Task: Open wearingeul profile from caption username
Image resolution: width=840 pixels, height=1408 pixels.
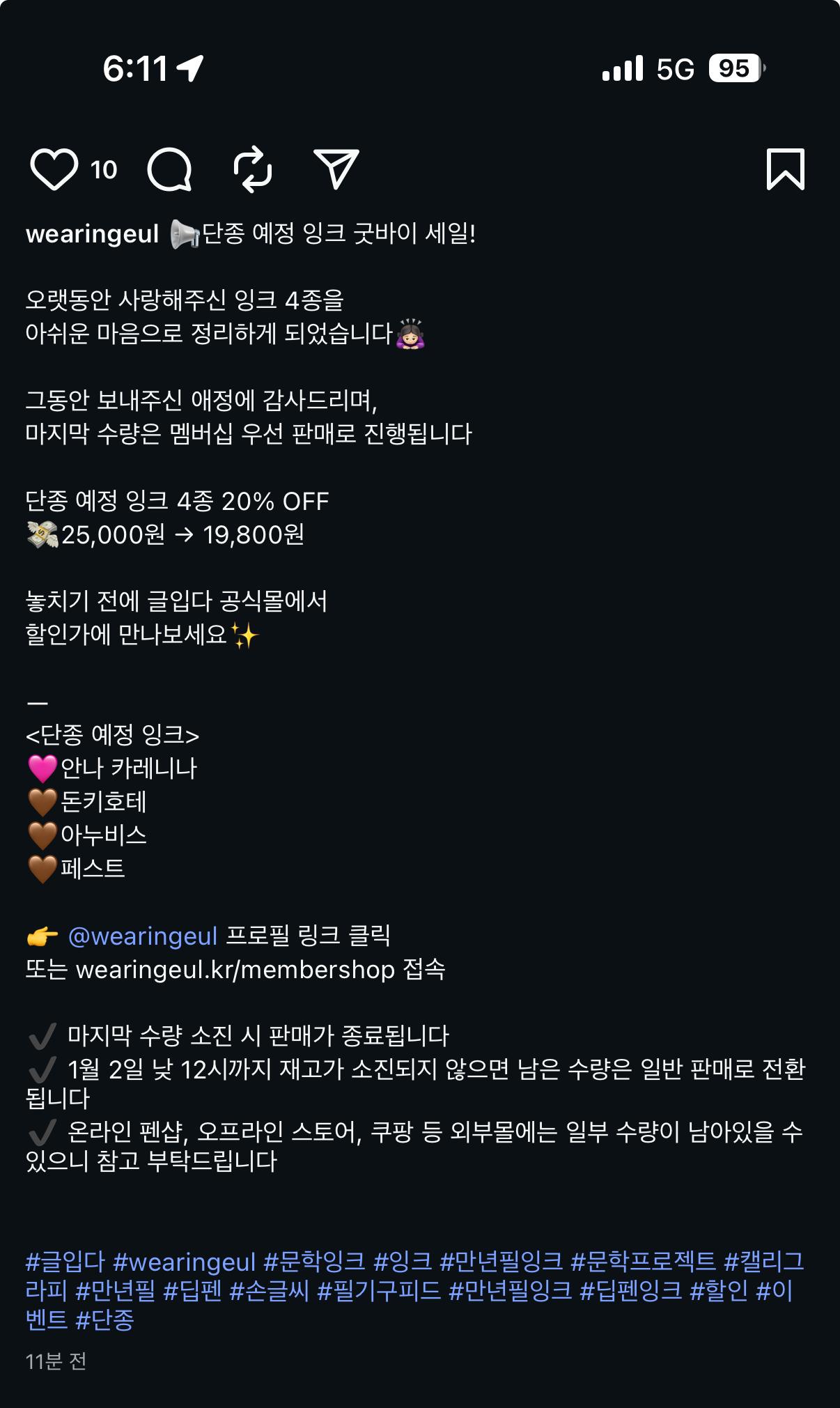Action: 92,234
